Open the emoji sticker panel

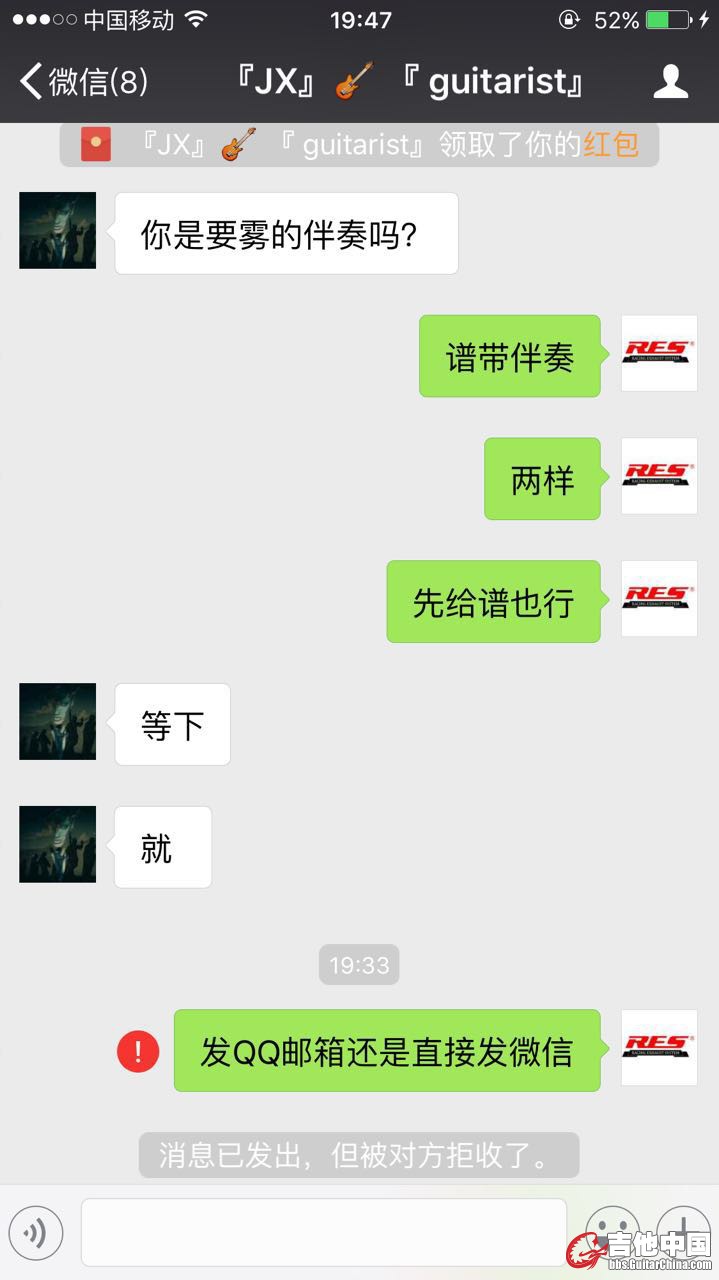pos(611,1228)
